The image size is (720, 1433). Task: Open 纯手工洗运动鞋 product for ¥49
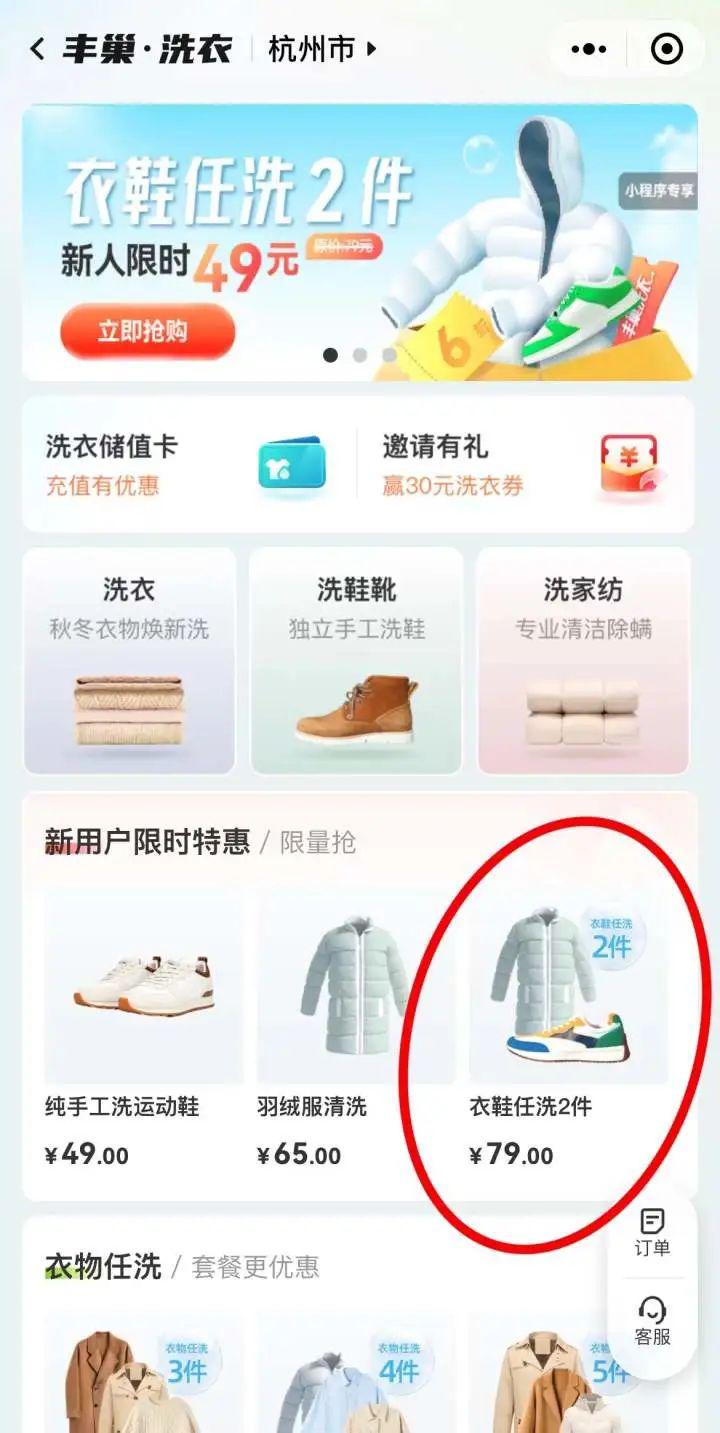pyautogui.click(x=143, y=1030)
